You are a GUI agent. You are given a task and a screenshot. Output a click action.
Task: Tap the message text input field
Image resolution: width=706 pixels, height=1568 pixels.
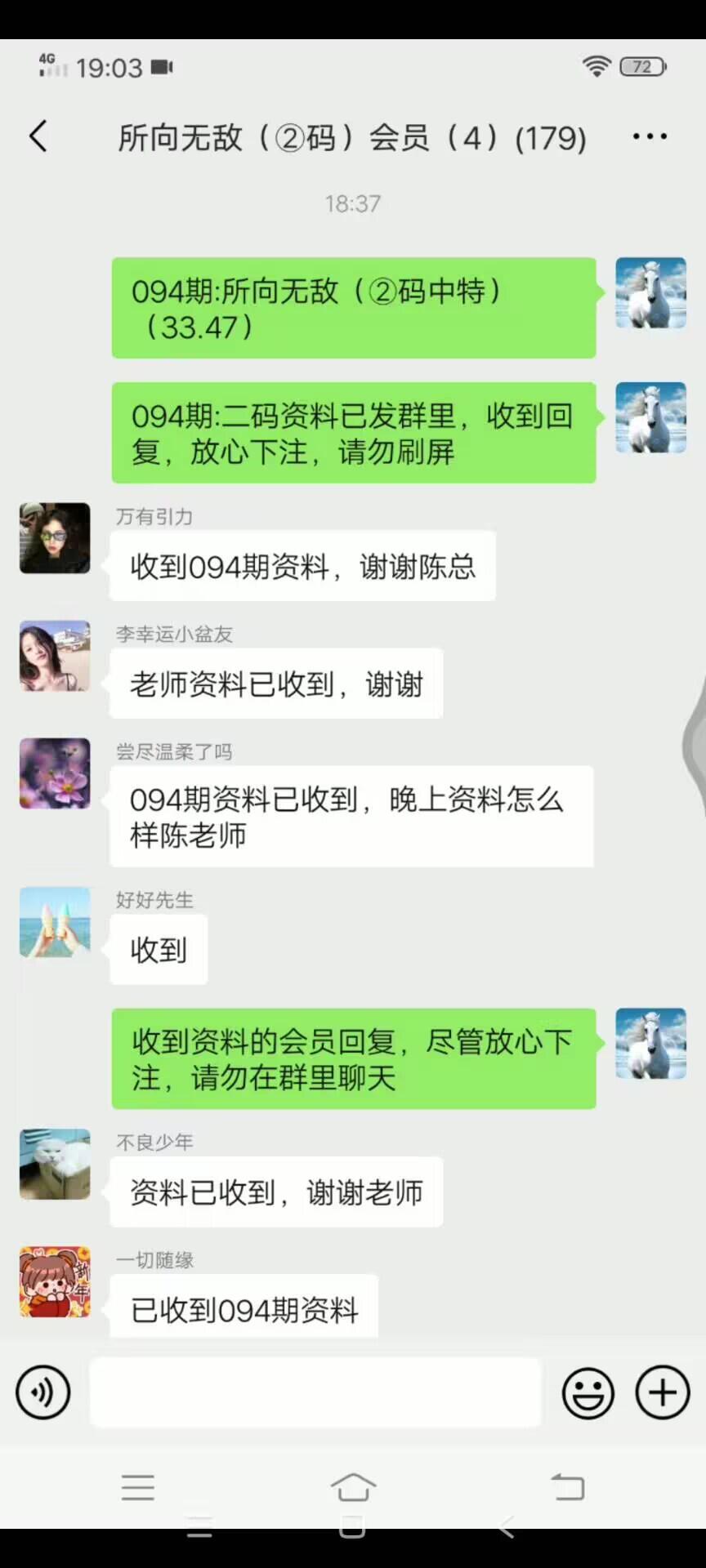tap(315, 1392)
